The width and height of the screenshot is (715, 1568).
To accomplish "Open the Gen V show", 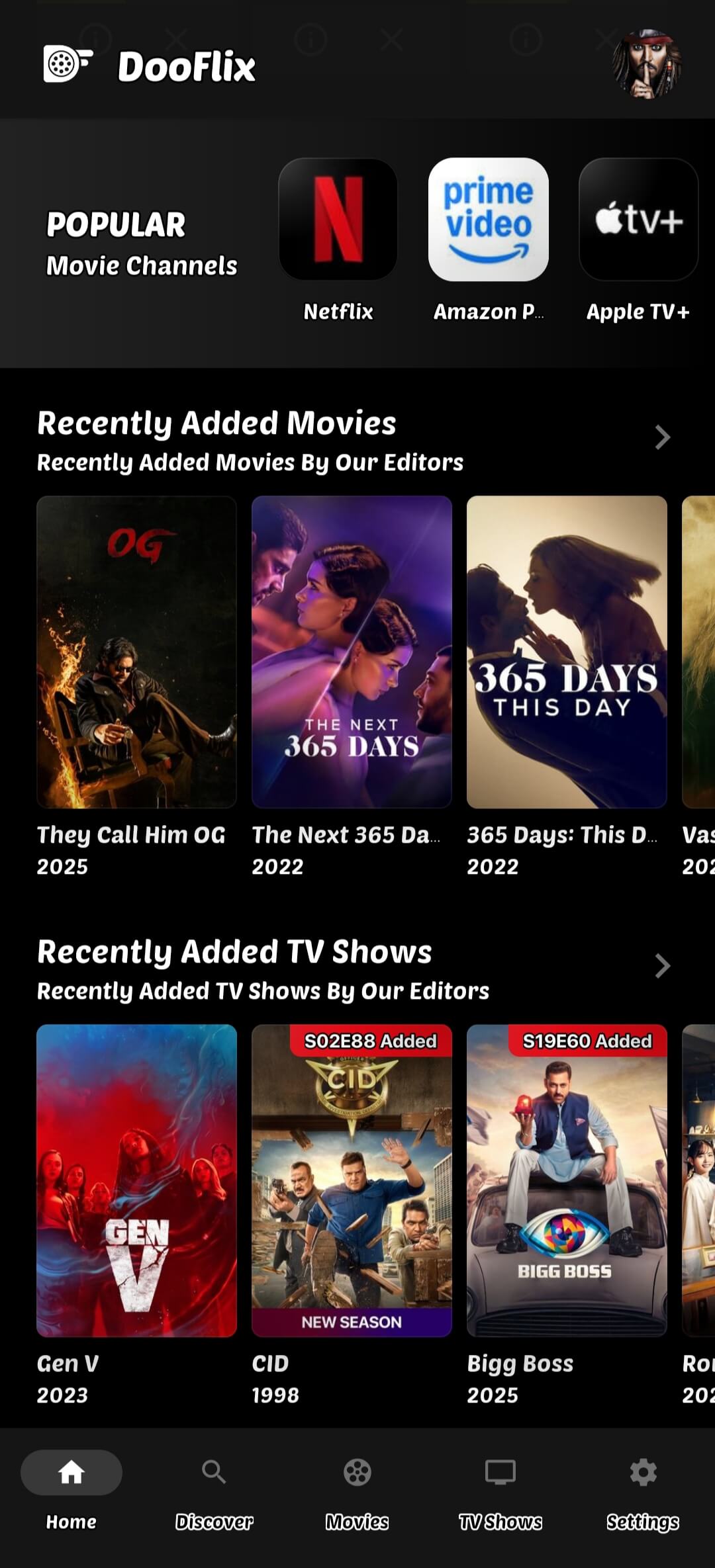I will (136, 1180).
